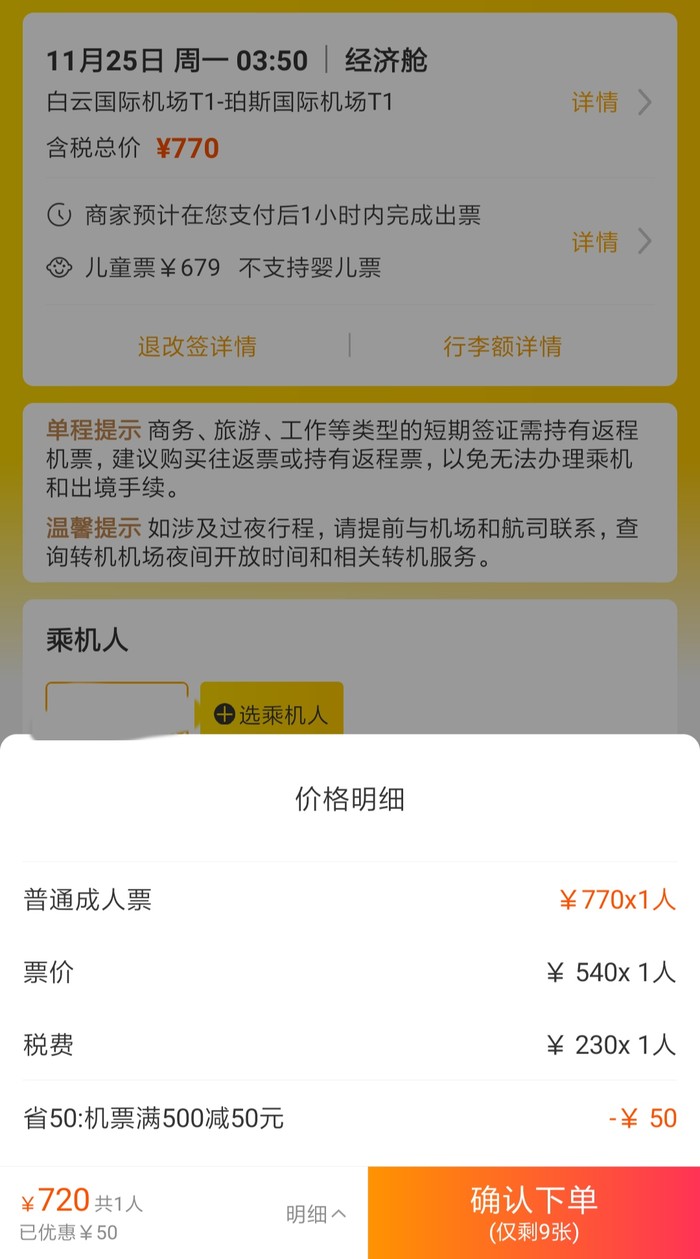View 行李额详情 baggage allowance
The width and height of the screenshot is (700, 1259).
click(x=502, y=346)
